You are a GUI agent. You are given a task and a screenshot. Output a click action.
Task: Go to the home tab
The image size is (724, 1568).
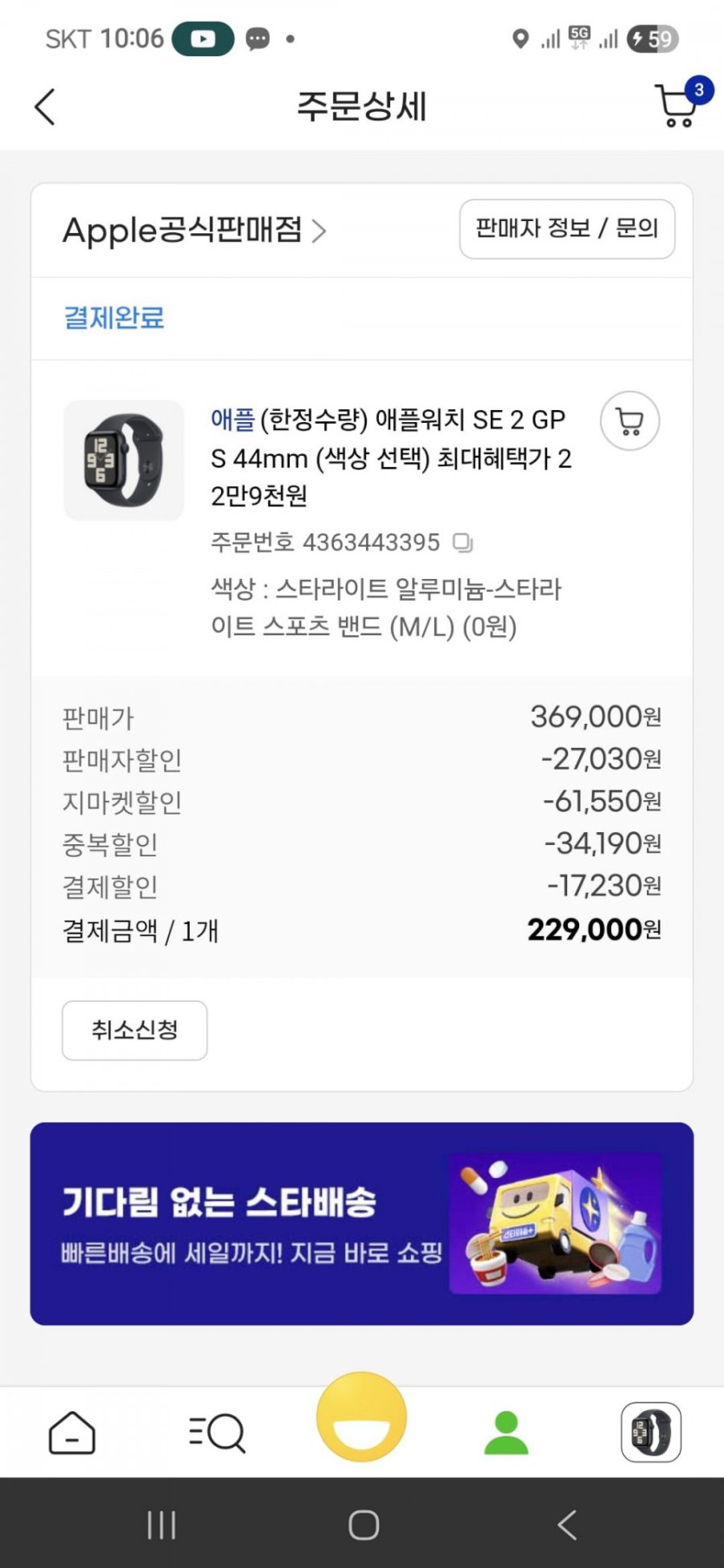(x=72, y=1432)
